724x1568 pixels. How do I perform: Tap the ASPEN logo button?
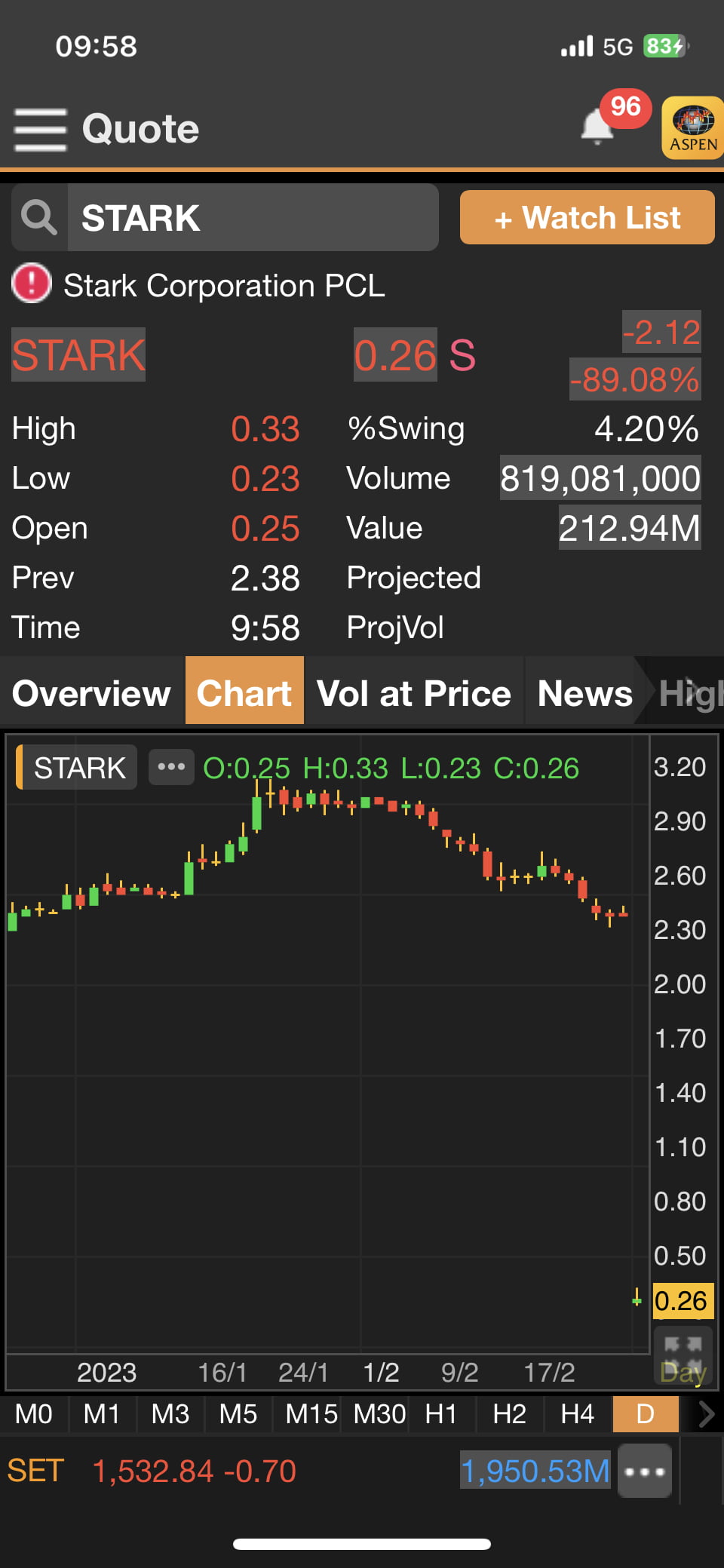pyautogui.click(x=693, y=127)
